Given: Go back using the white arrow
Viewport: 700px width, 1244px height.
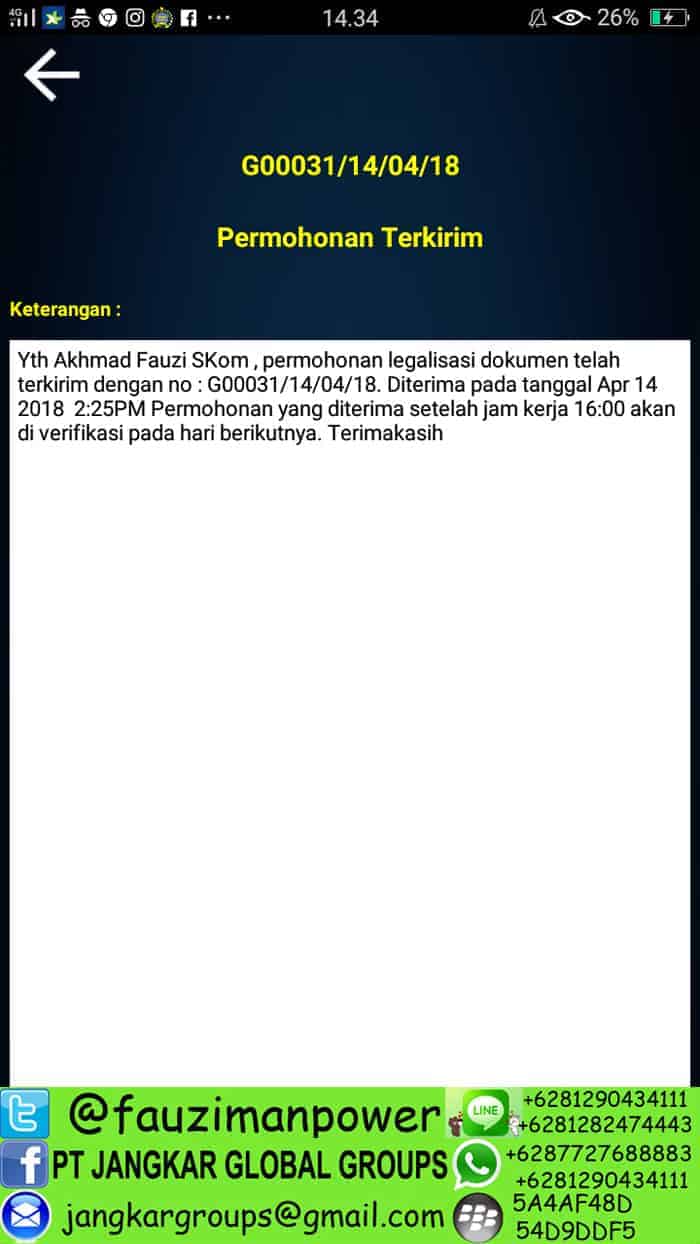Looking at the screenshot, I should [51, 76].
